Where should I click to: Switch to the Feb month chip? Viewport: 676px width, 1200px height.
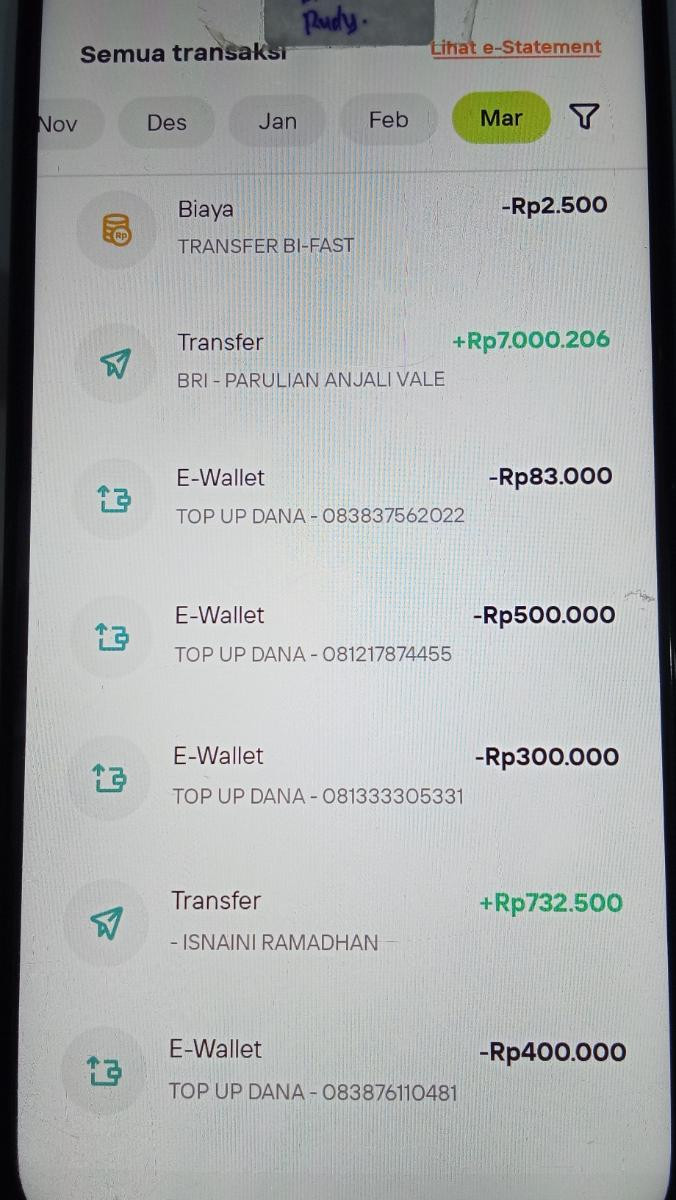[x=388, y=120]
